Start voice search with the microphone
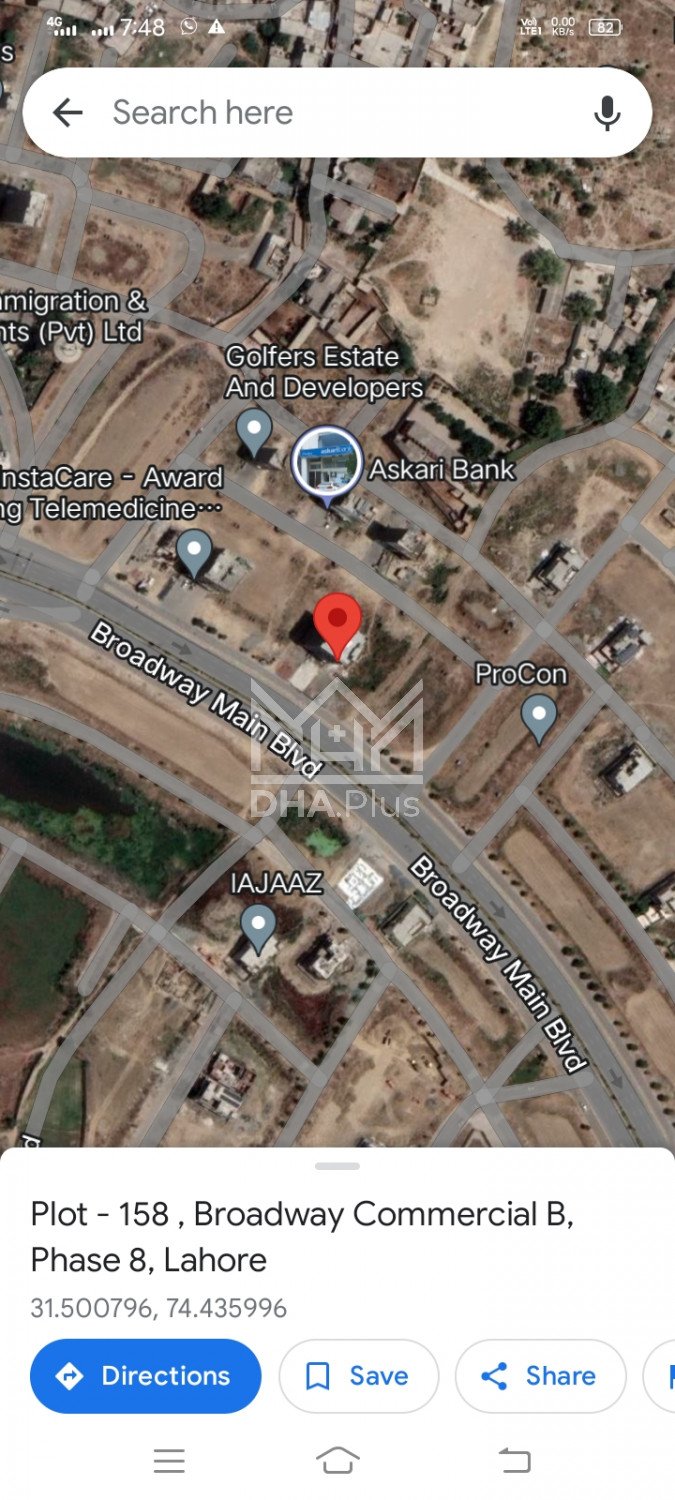Screen dimensions: 675x1500 tap(607, 113)
